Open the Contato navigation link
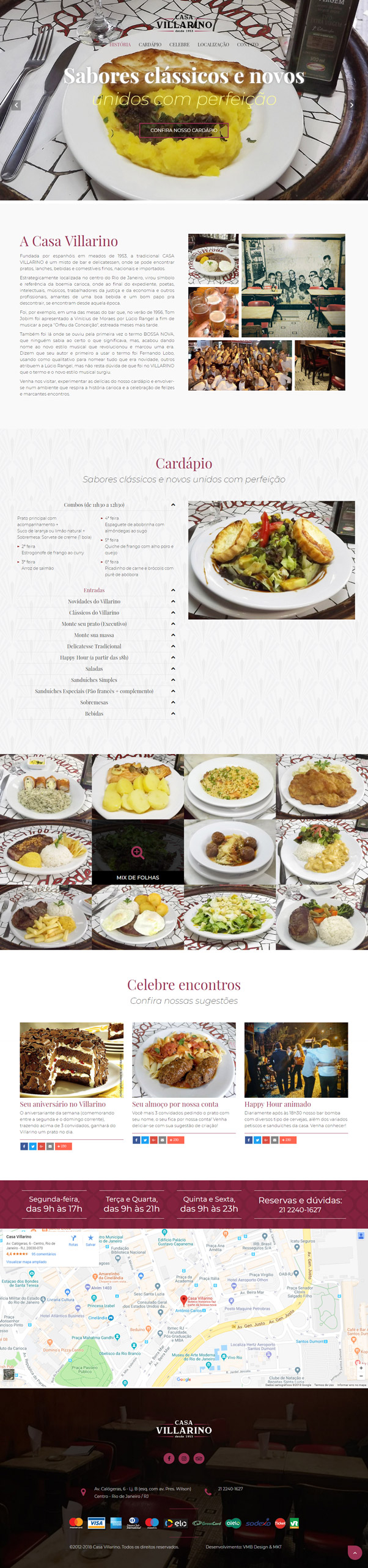The width and height of the screenshot is (368, 1568). (248, 45)
